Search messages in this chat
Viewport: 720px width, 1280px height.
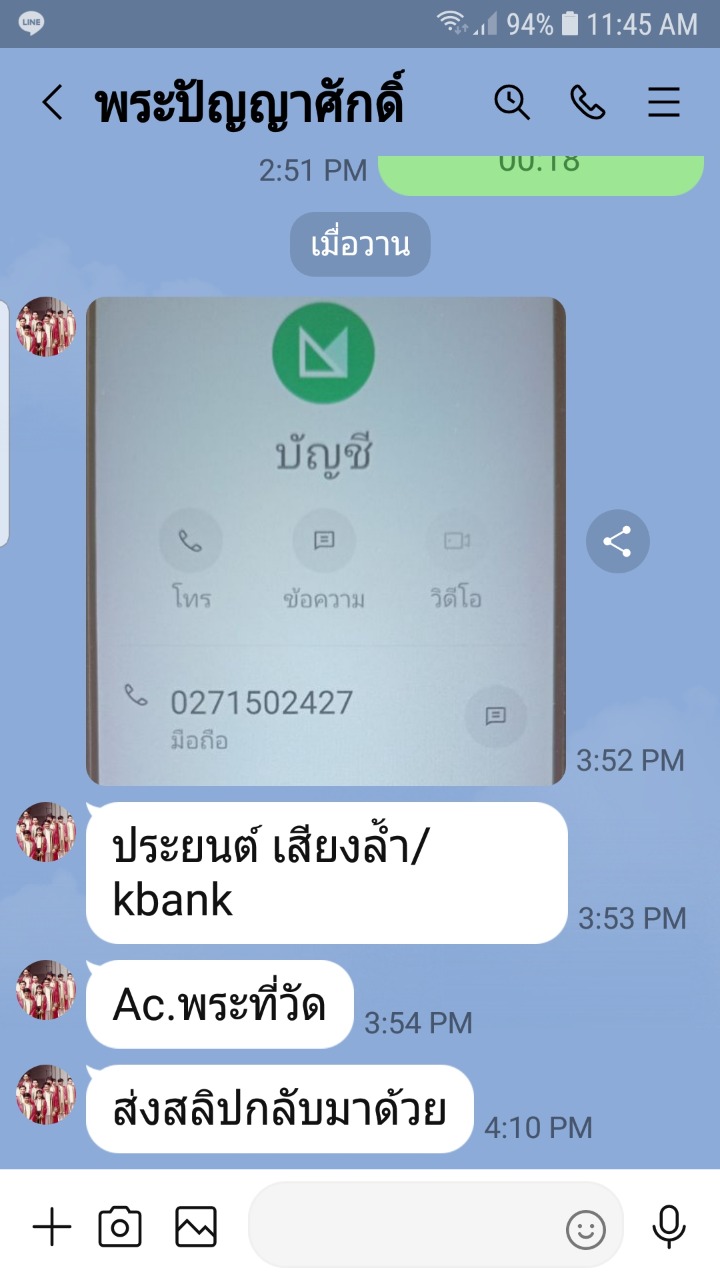click(512, 102)
